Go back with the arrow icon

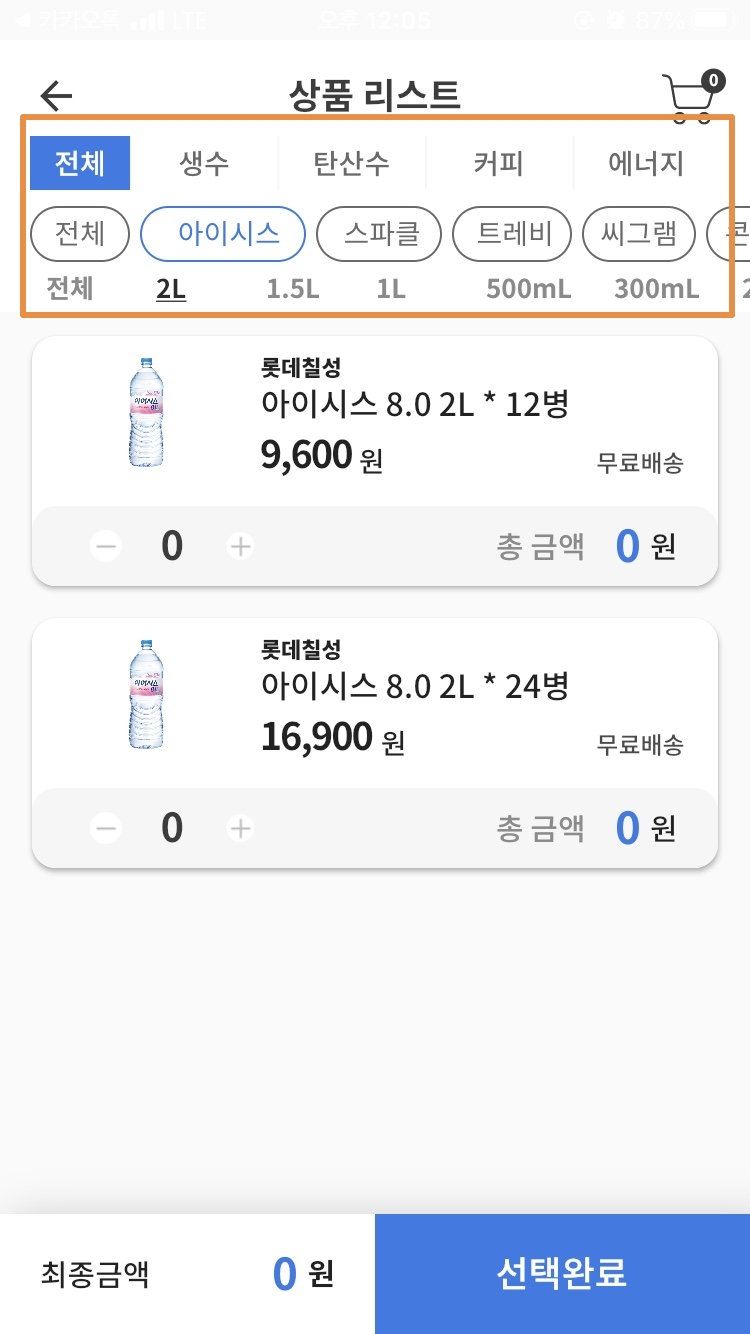tap(57, 96)
